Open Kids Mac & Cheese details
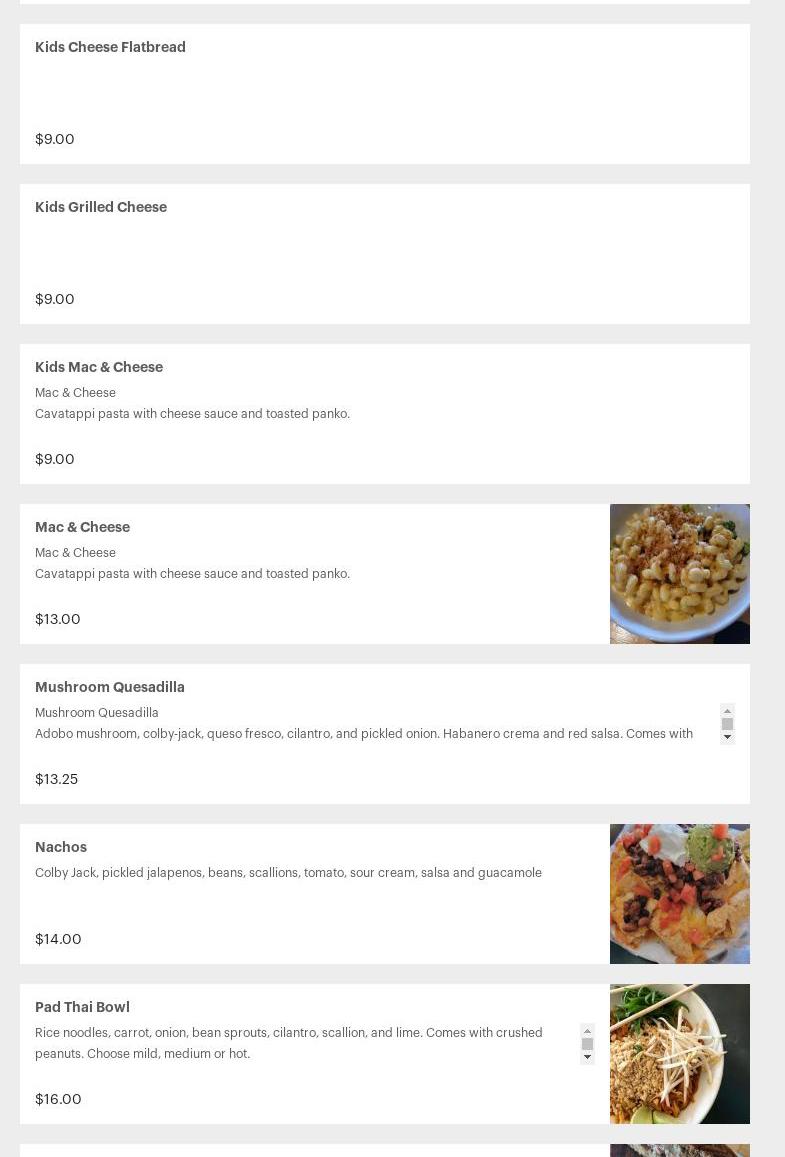 (99, 367)
